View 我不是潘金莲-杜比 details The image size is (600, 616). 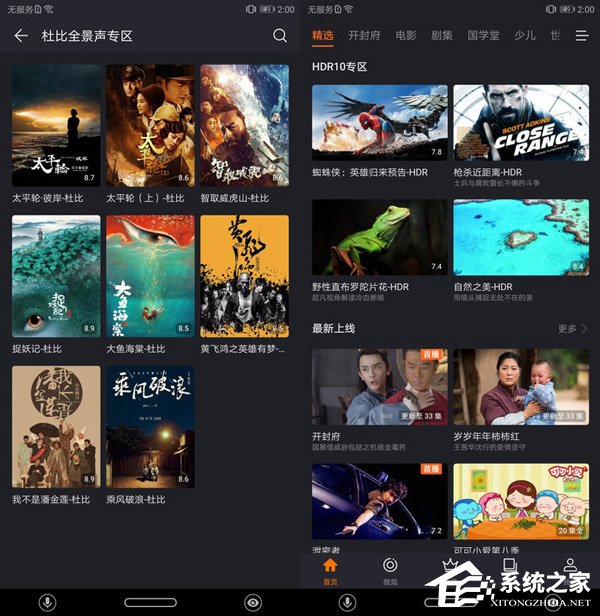56,426
